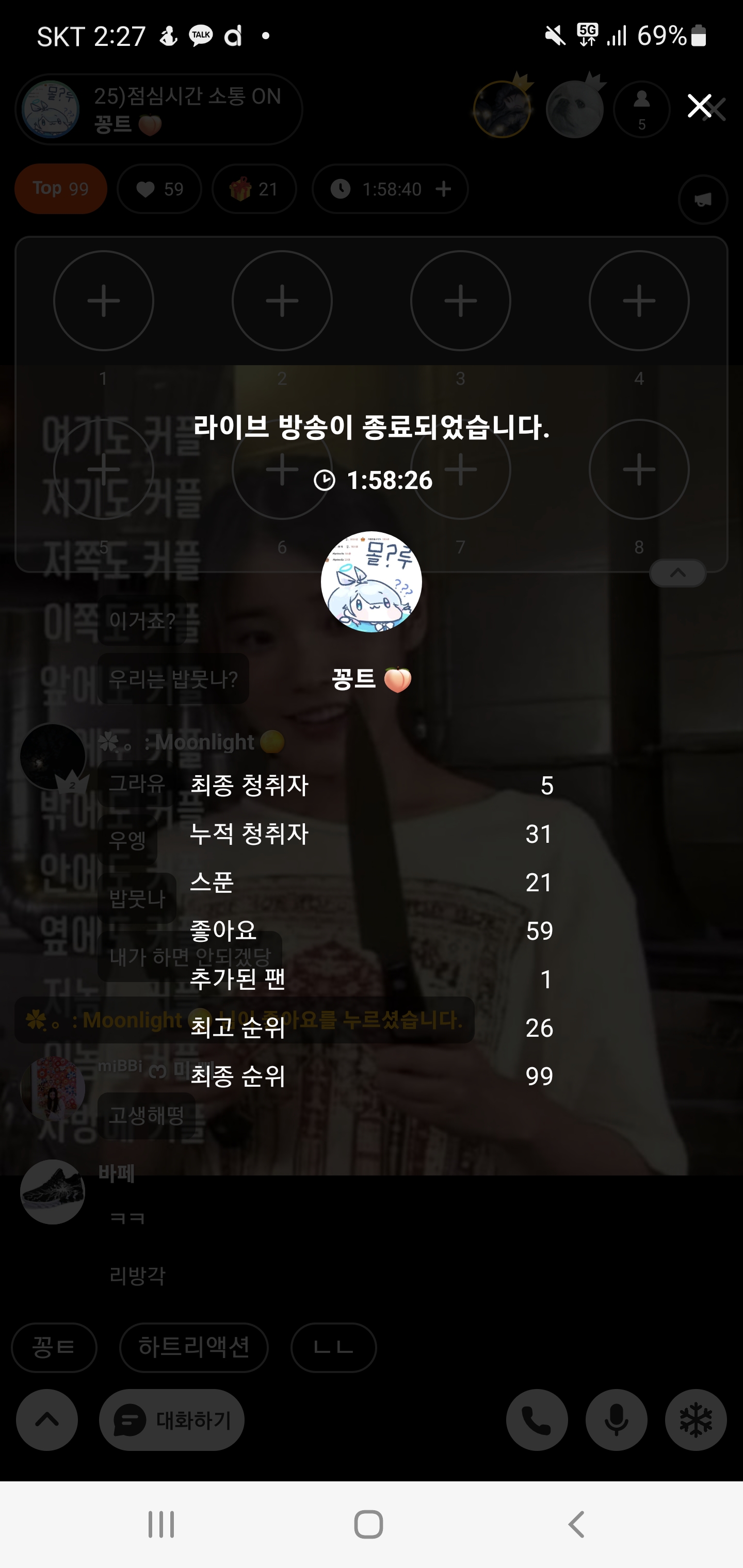Open 꽁트's profile picture

(x=371, y=581)
